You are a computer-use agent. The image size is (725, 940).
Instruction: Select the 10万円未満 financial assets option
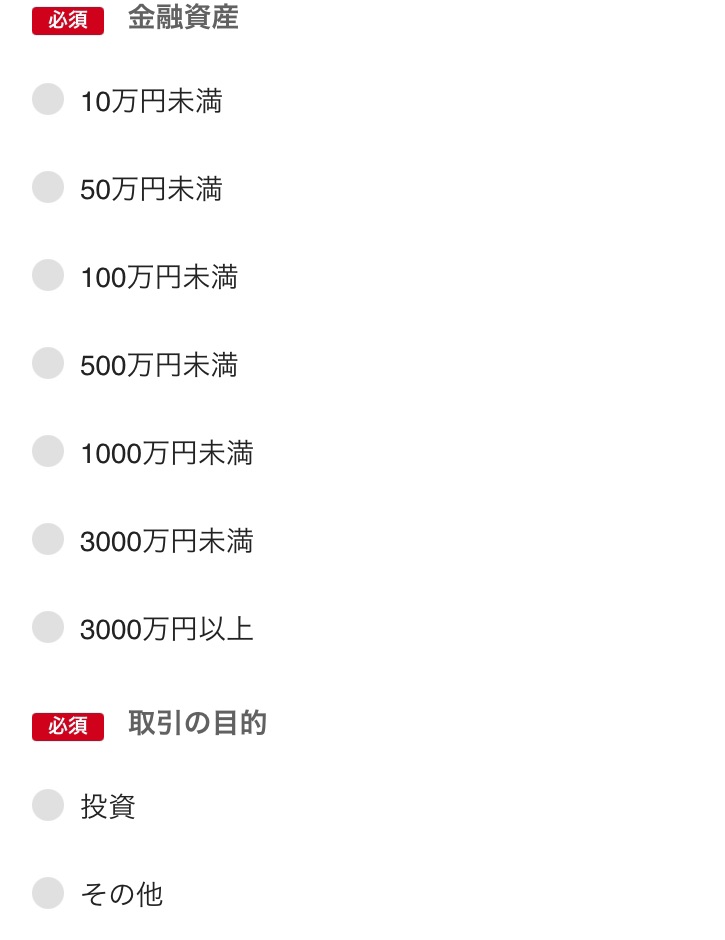[x=48, y=100]
